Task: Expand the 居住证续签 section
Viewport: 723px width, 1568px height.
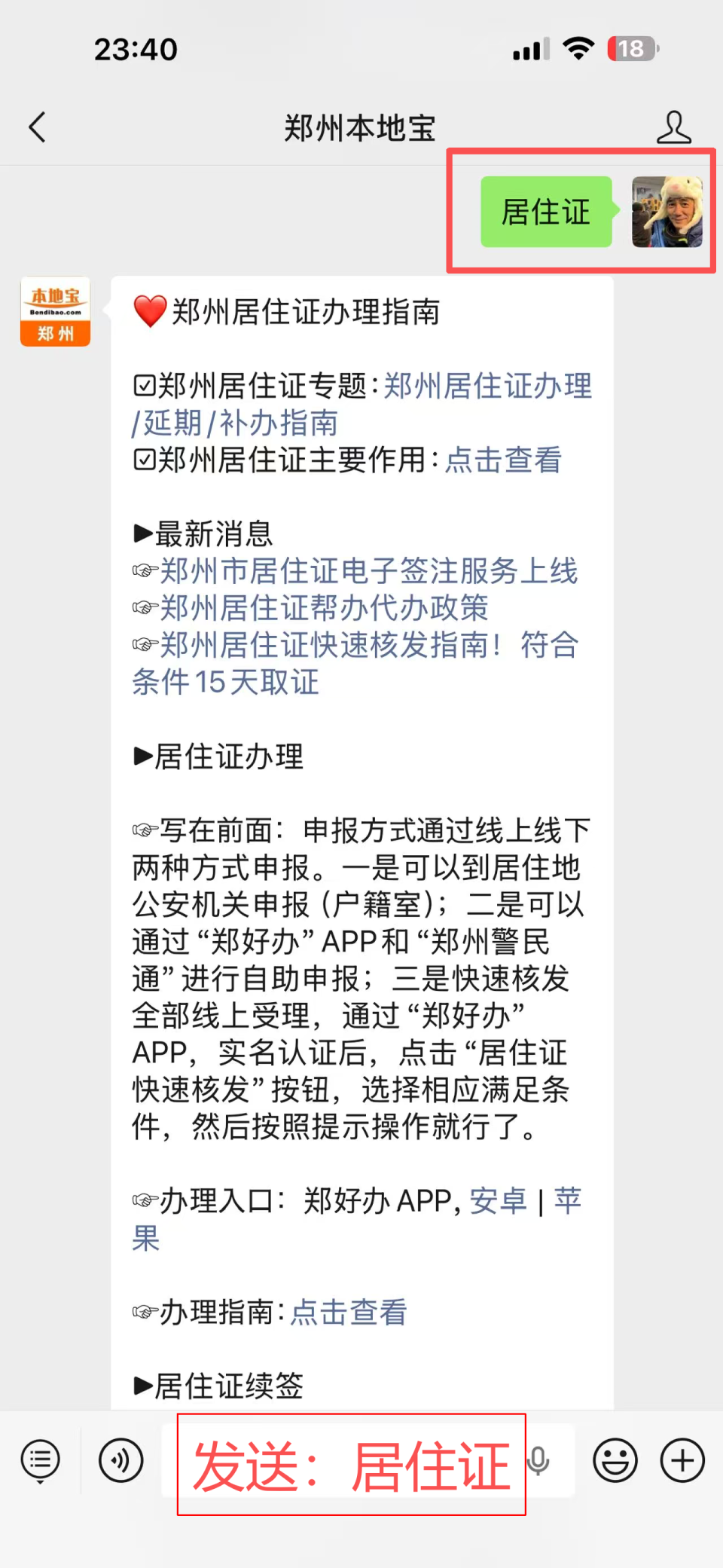Action: point(218,1386)
